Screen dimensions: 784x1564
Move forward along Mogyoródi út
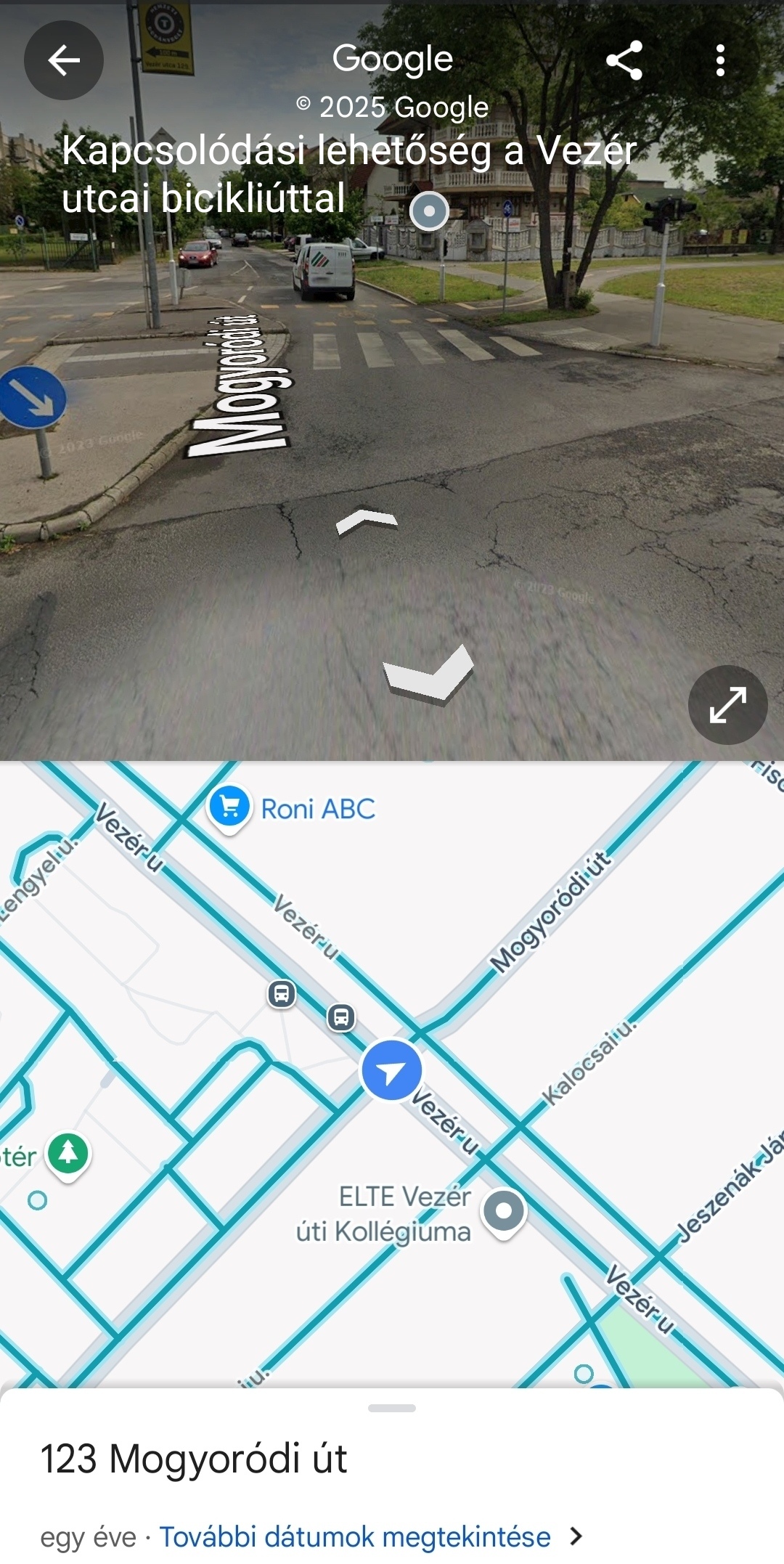[367, 520]
